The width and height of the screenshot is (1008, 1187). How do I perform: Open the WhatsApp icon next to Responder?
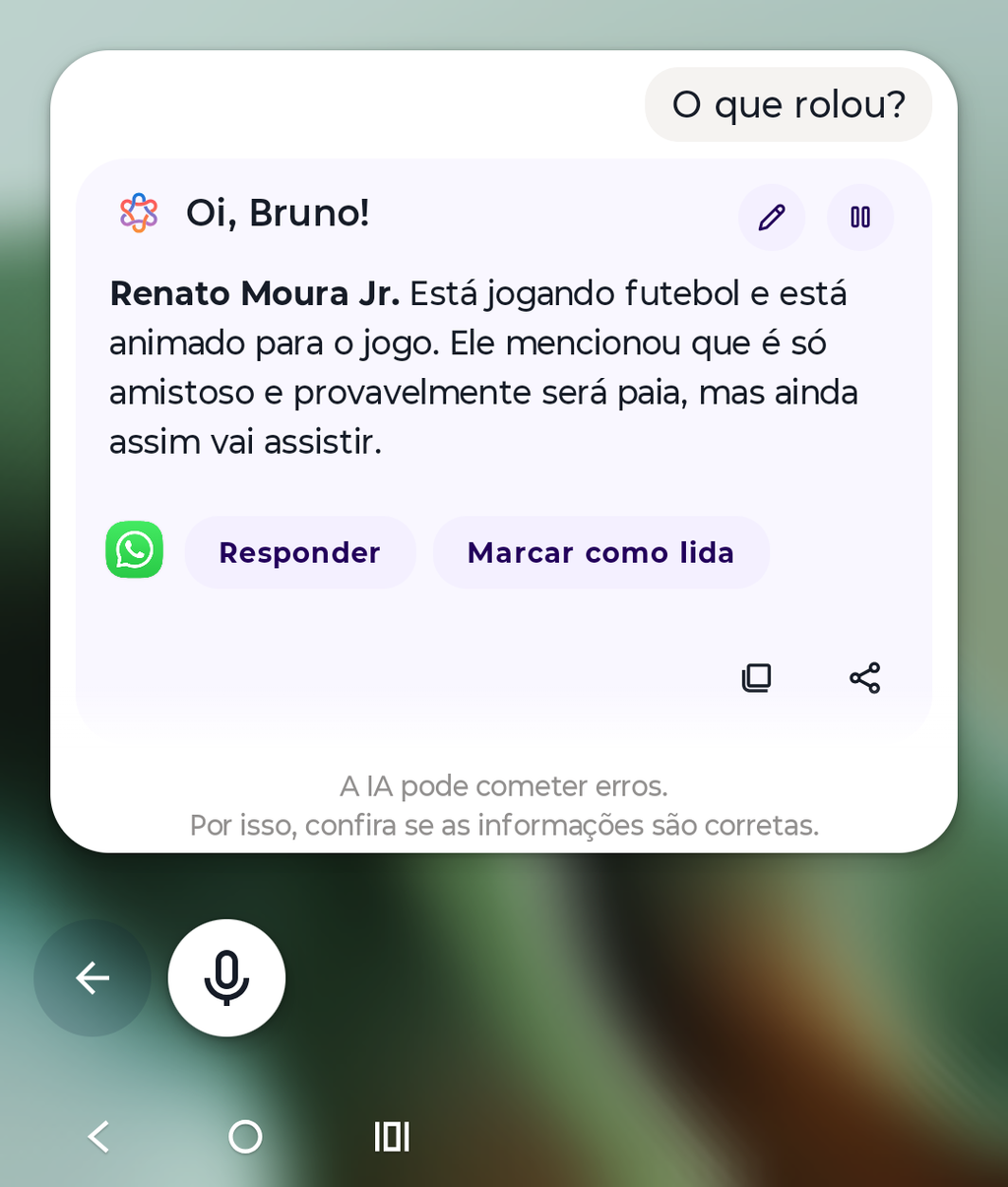tap(135, 549)
